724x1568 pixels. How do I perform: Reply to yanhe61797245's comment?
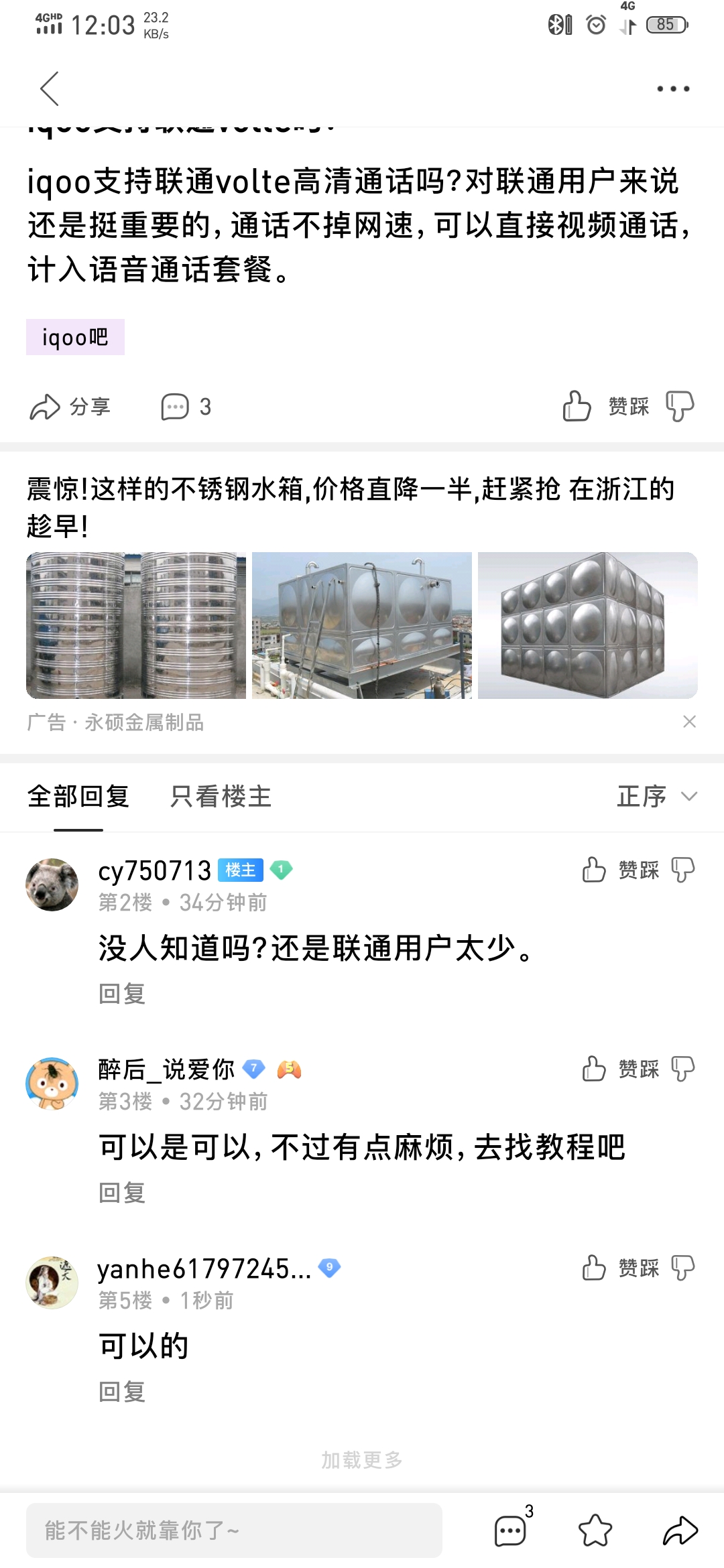122,1392
